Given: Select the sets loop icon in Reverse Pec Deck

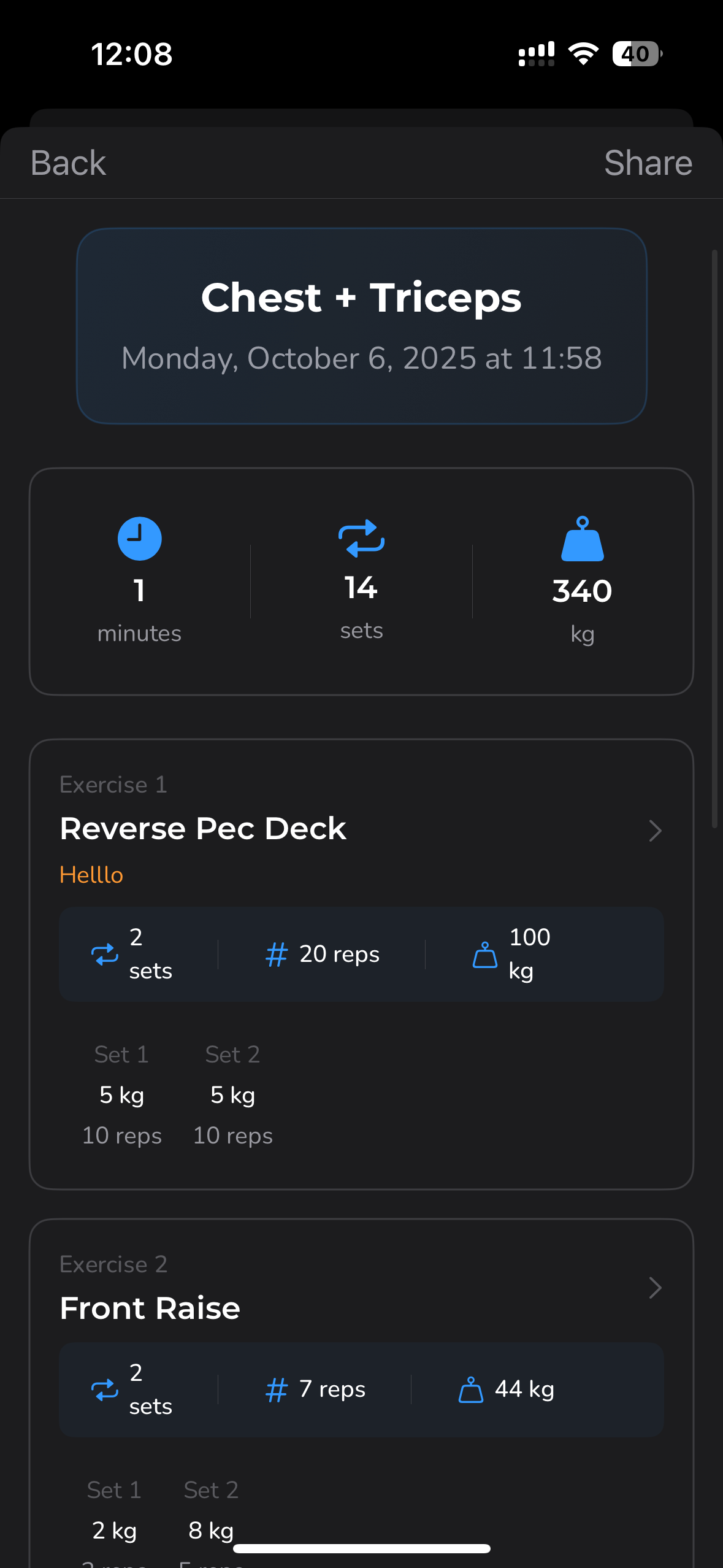Looking at the screenshot, I should pyautogui.click(x=104, y=954).
